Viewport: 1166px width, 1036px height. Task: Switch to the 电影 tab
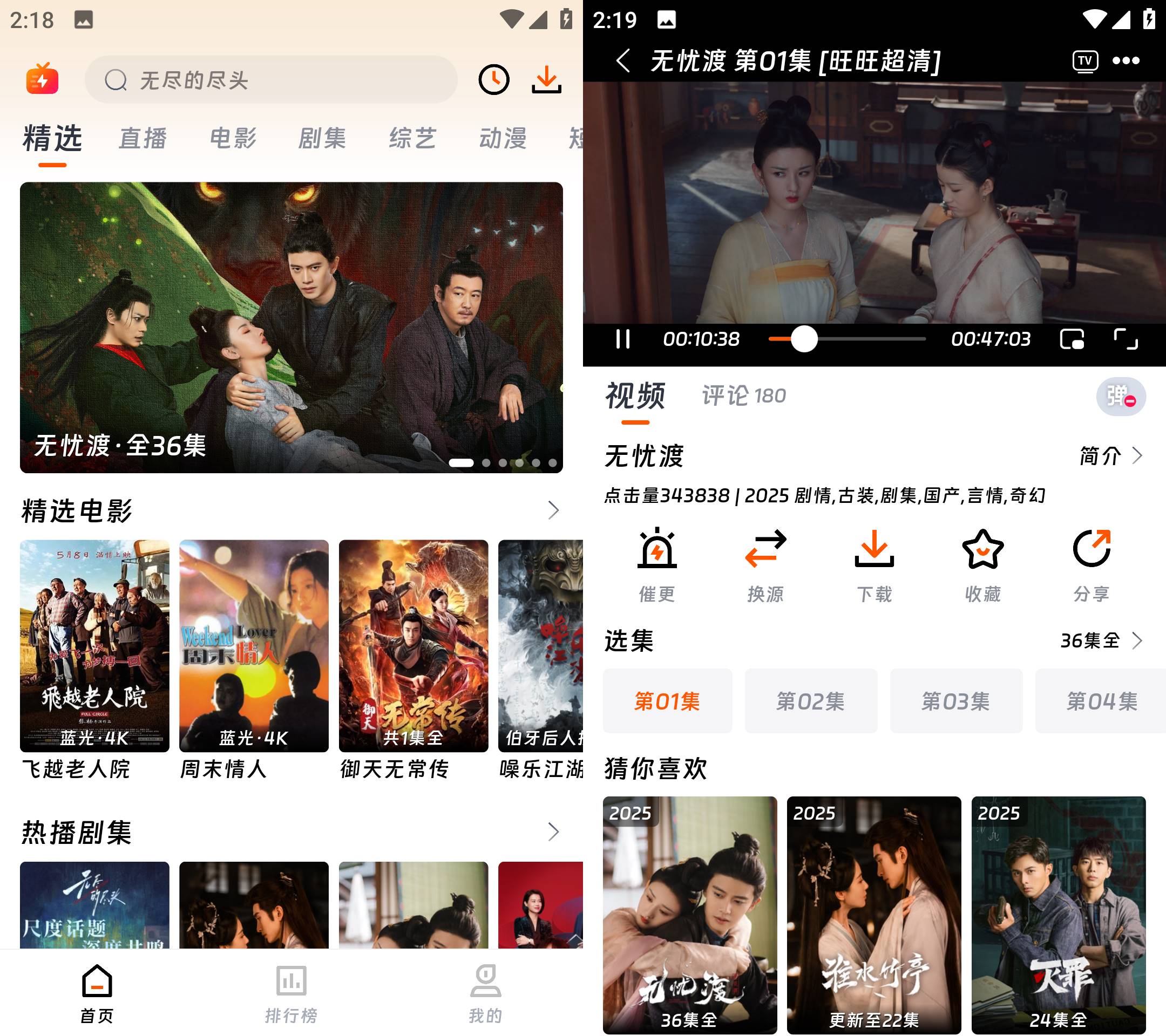pos(233,139)
